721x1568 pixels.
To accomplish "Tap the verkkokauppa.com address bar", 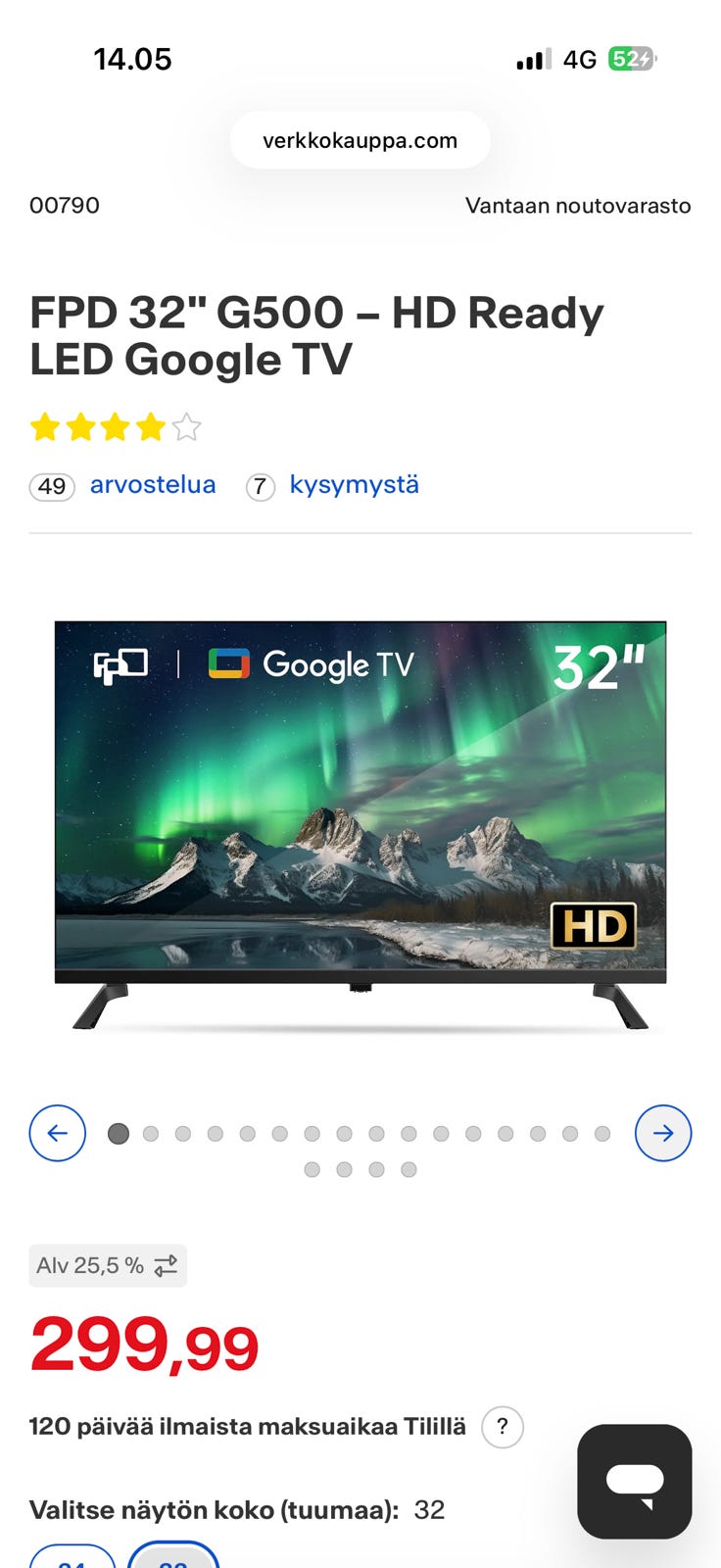I will pyautogui.click(x=360, y=140).
